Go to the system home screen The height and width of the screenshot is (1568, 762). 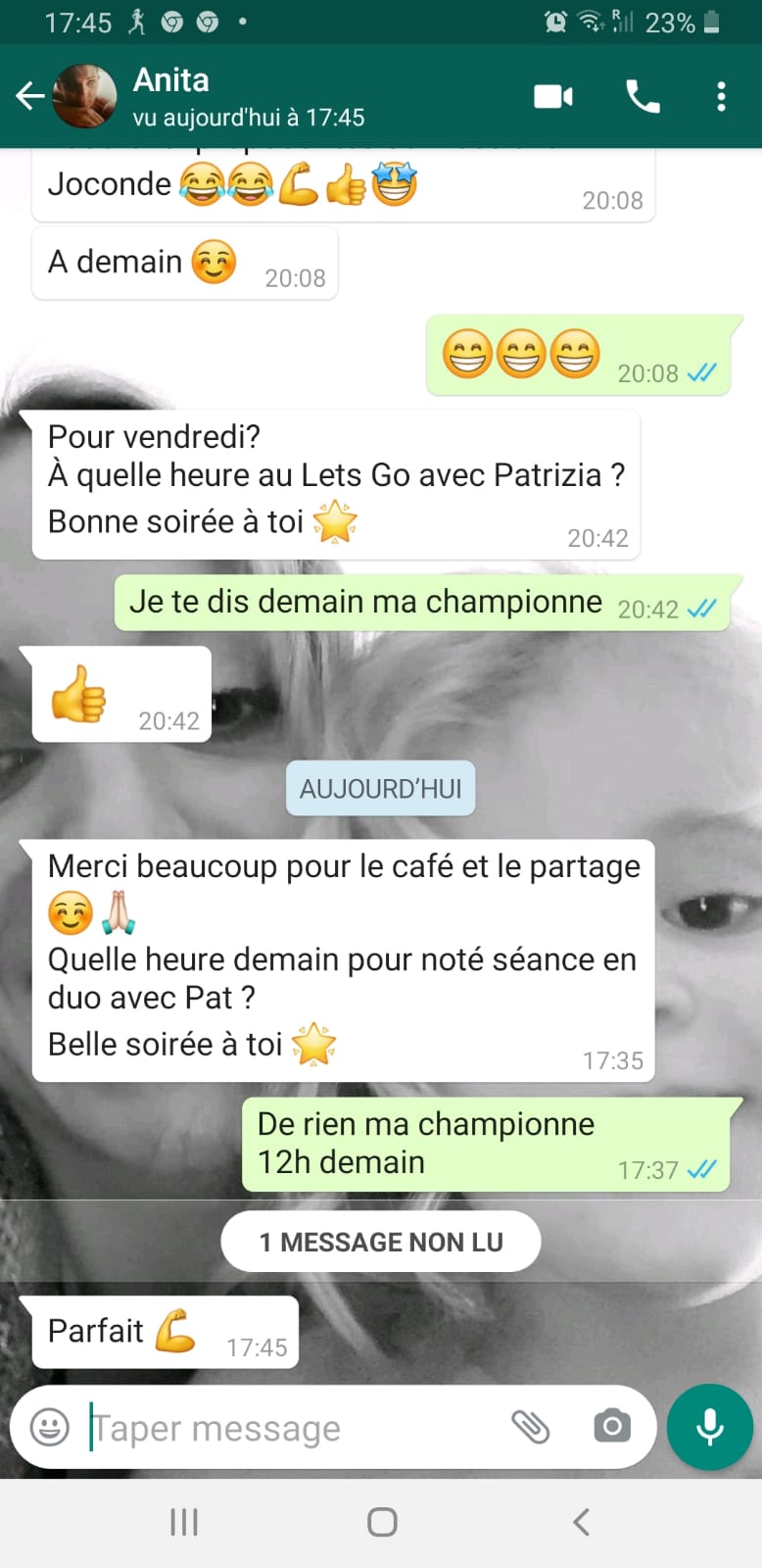point(382,1522)
